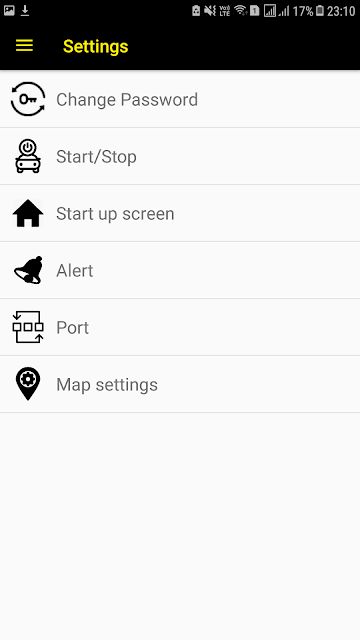
Task: Go to Alert settings
Action: click(x=180, y=270)
